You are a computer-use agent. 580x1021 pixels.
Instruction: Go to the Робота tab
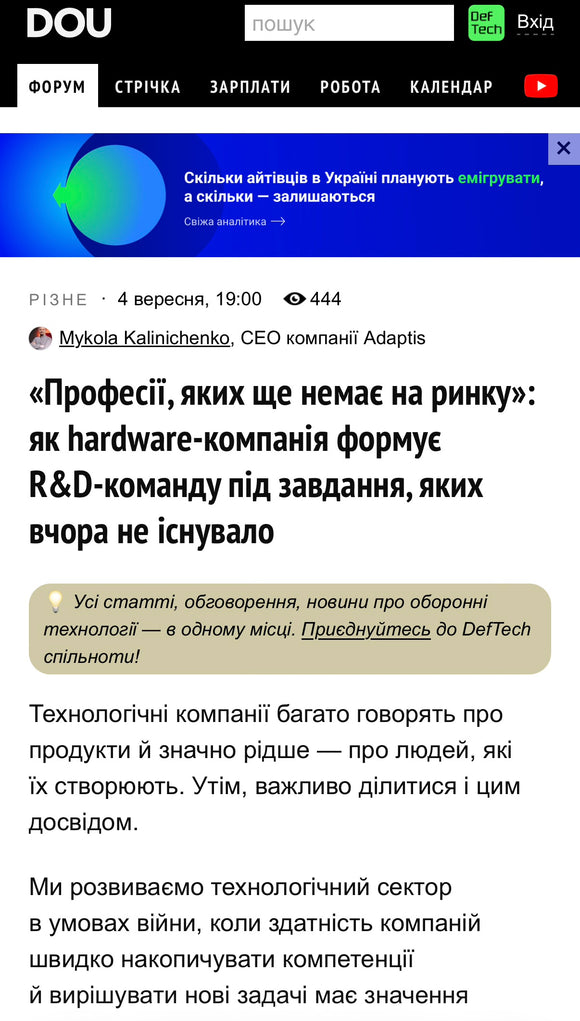point(350,87)
